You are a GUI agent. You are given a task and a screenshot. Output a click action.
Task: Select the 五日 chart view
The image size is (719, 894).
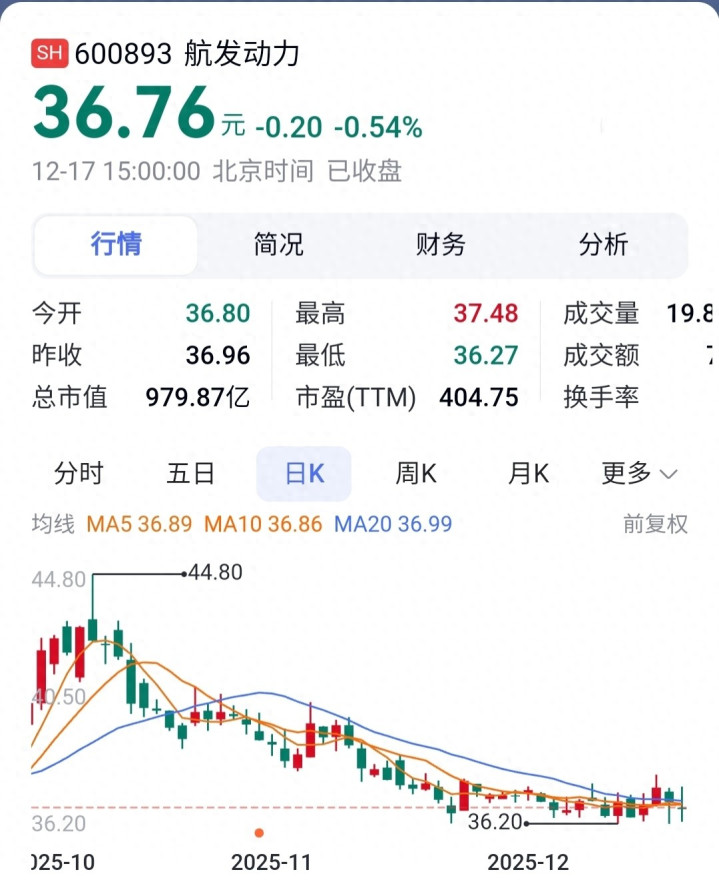(x=190, y=474)
